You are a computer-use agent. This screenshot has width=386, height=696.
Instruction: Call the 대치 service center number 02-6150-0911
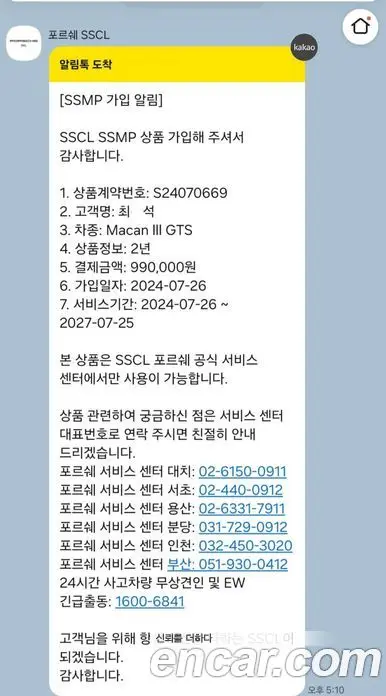[242, 471]
